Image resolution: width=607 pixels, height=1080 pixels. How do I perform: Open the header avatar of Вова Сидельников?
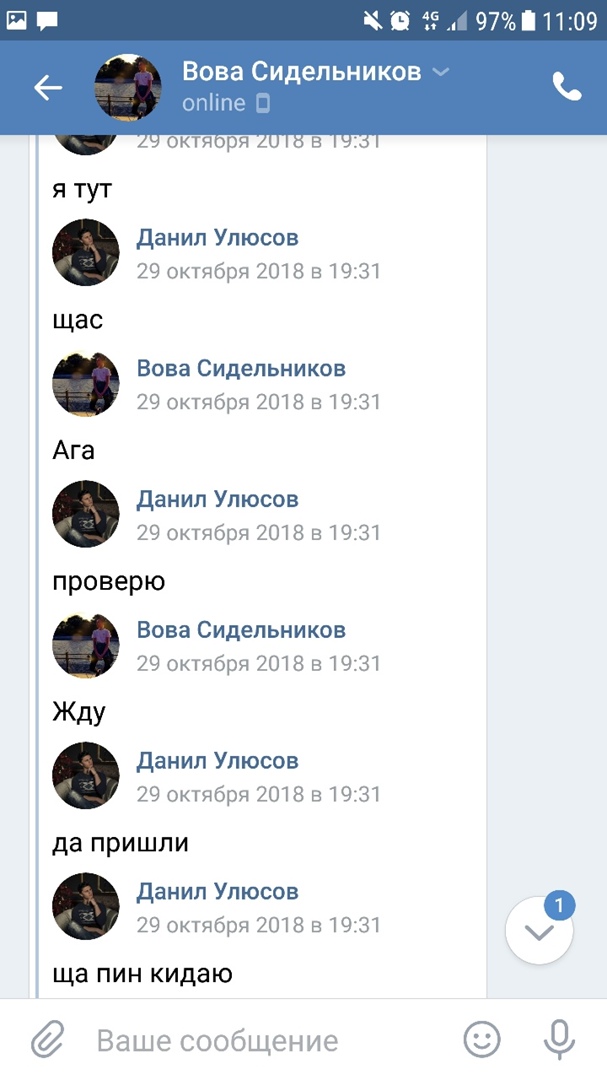click(128, 88)
